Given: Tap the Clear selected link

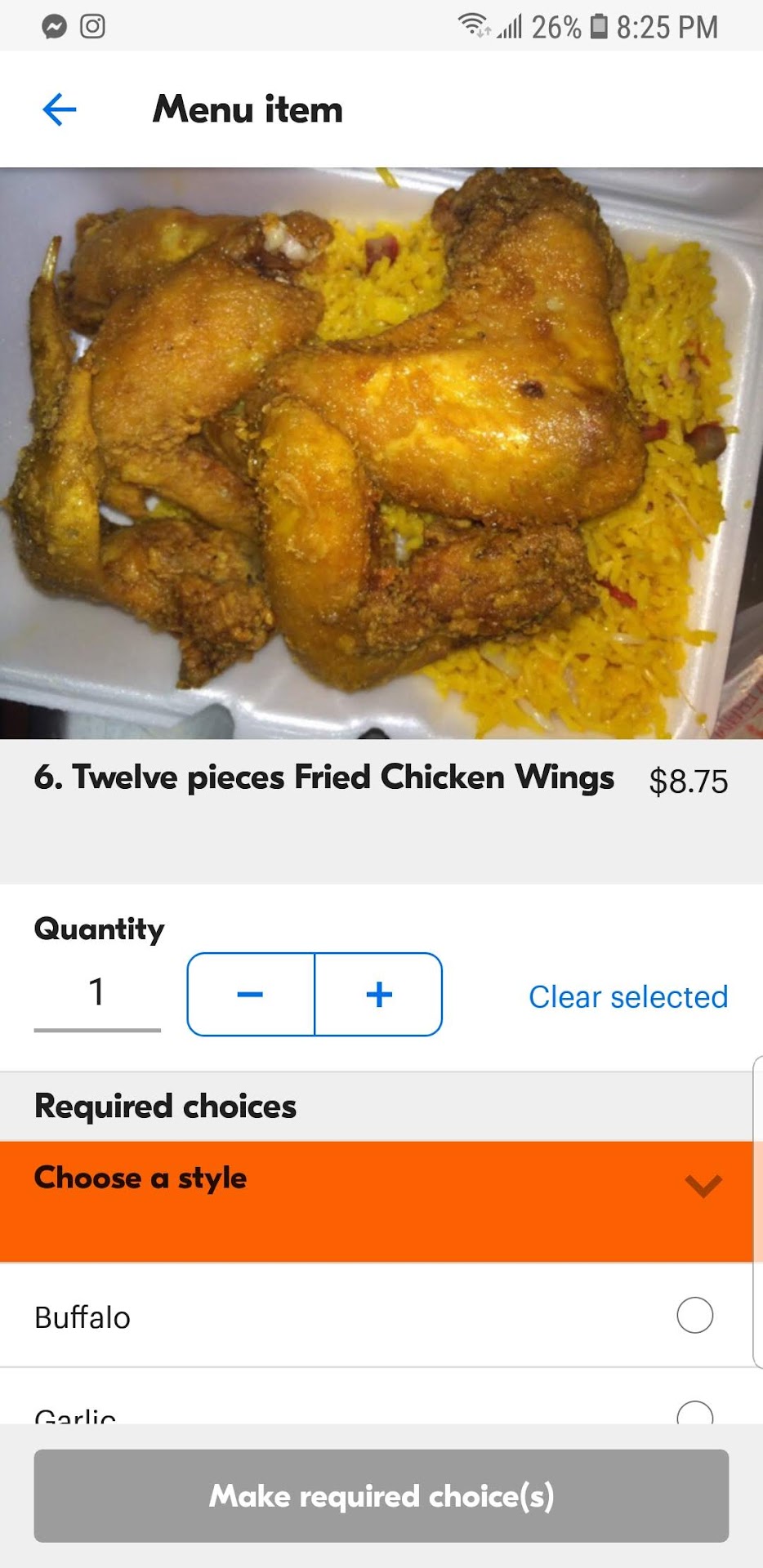Looking at the screenshot, I should pyautogui.click(x=627, y=997).
